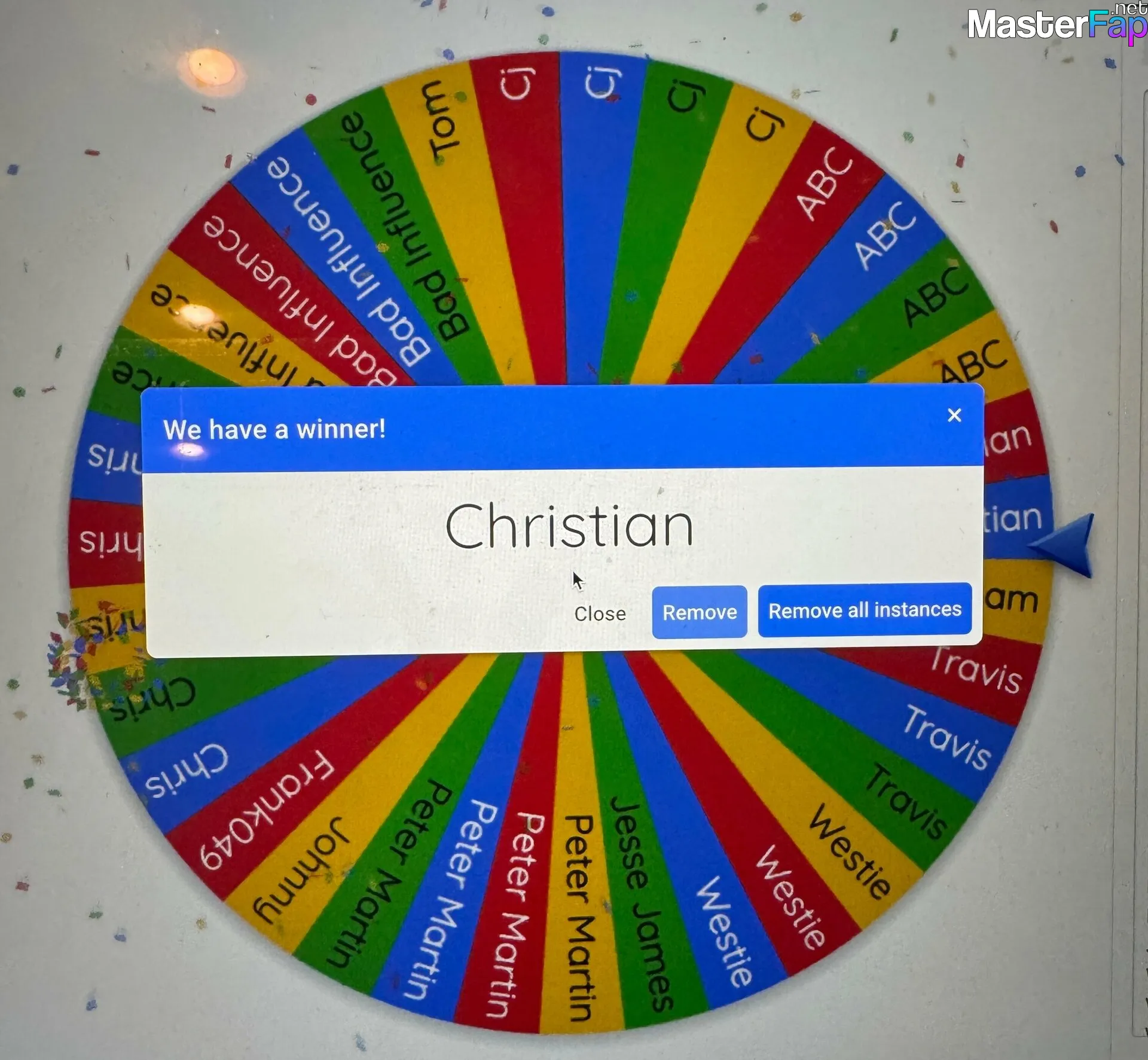Dismiss the winner dialog with the X
This screenshot has width=1148, height=1060.
pyautogui.click(x=954, y=415)
